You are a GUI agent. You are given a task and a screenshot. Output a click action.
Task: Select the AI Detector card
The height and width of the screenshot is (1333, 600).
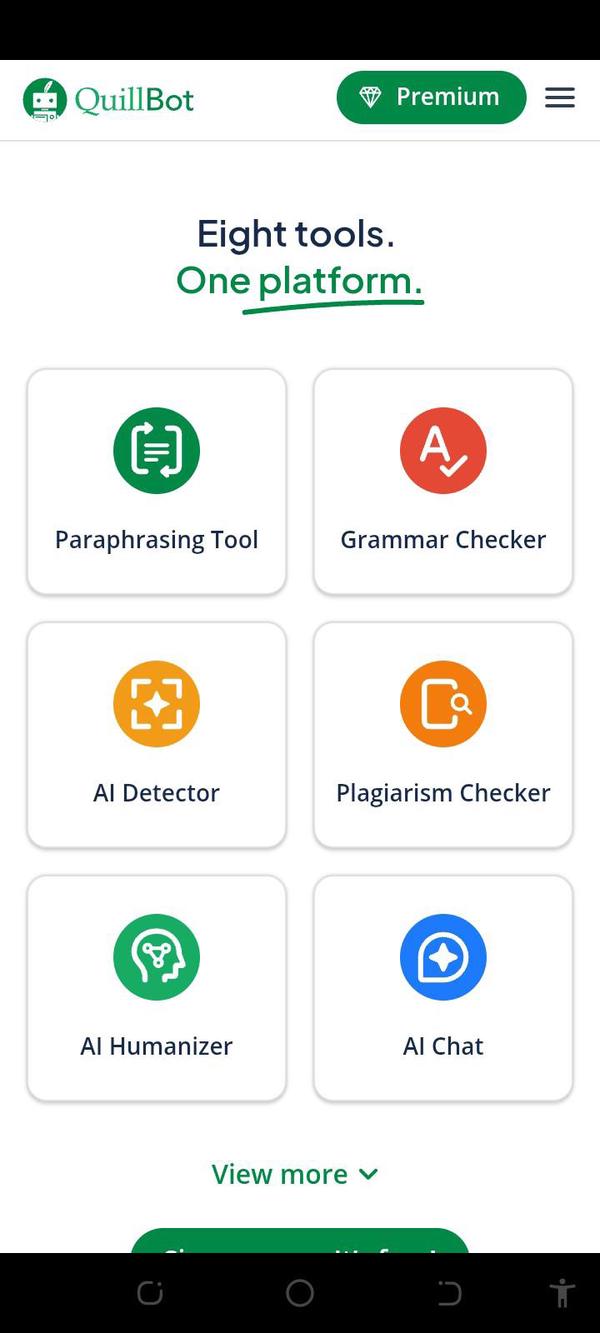click(x=157, y=734)
